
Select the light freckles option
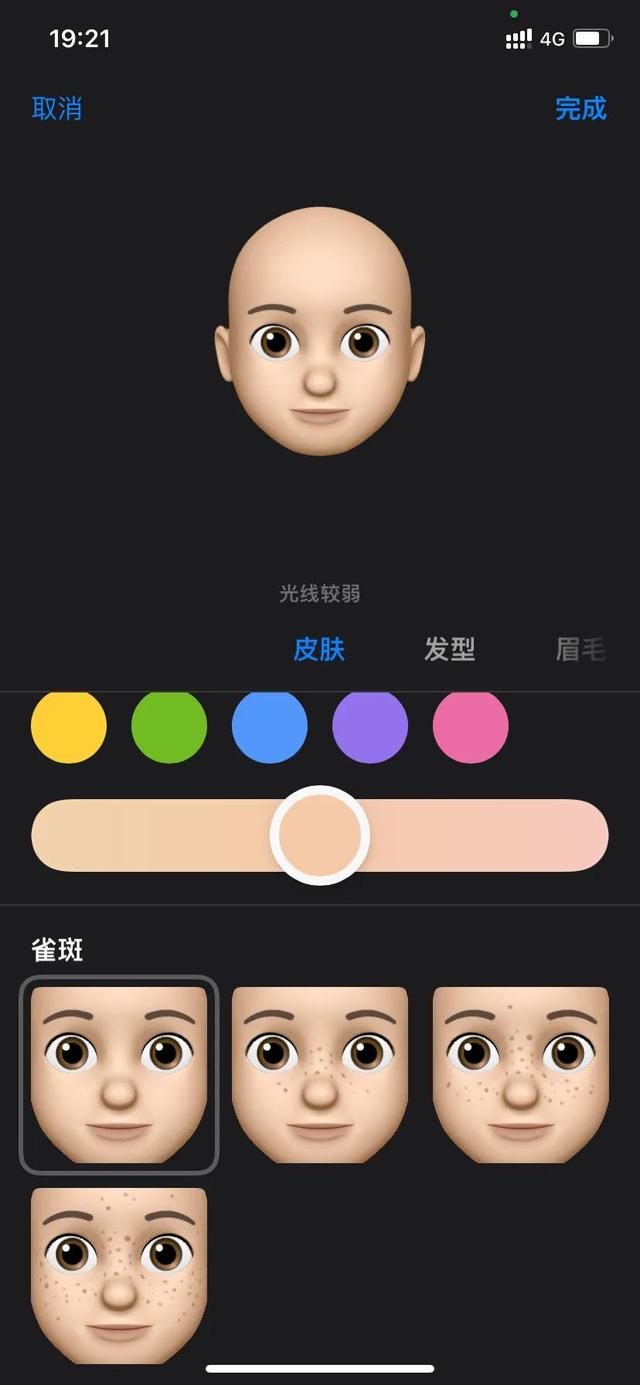(320, 1074)
